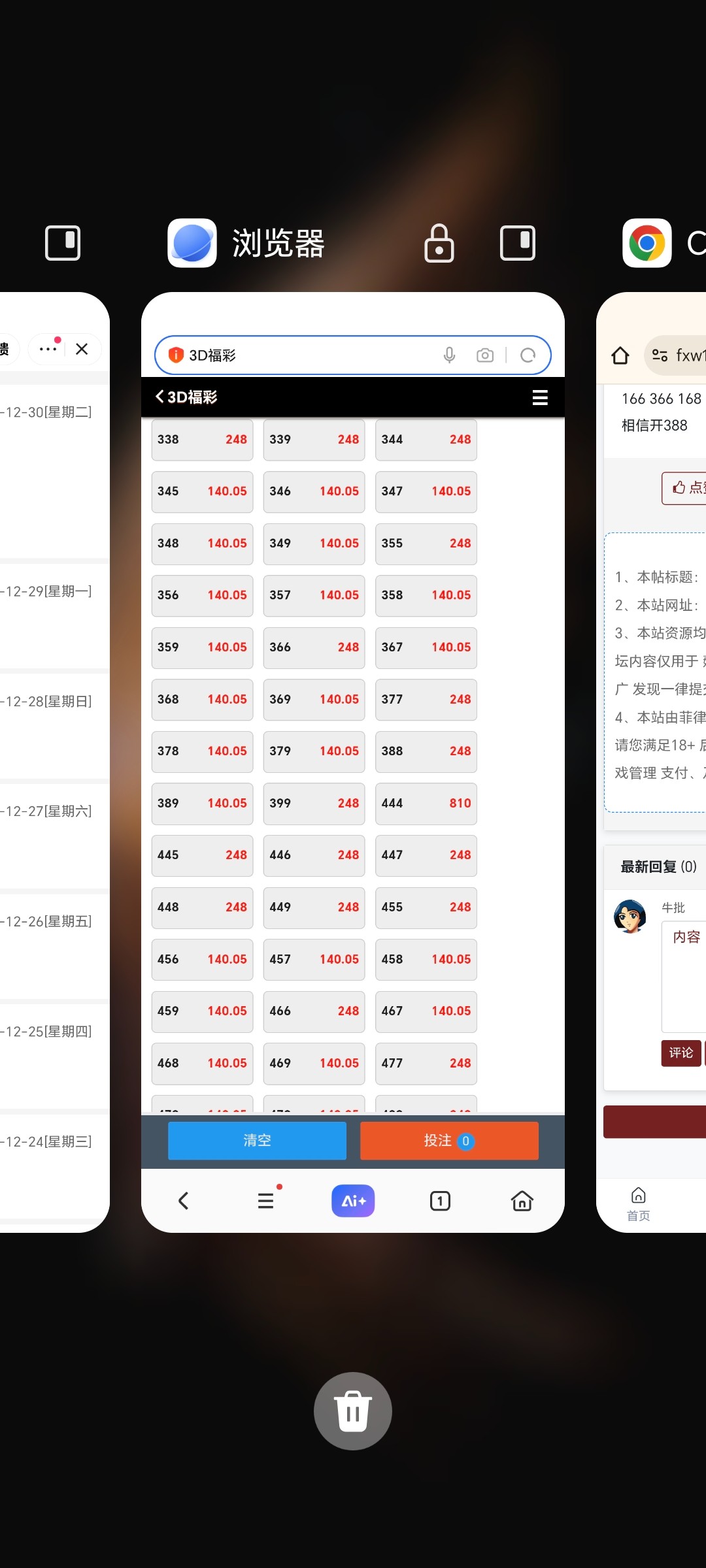The width and height of the screenshot is (706, 1568).
Task: Clear all recent apps with trash button
Action: pos(353,1411)
